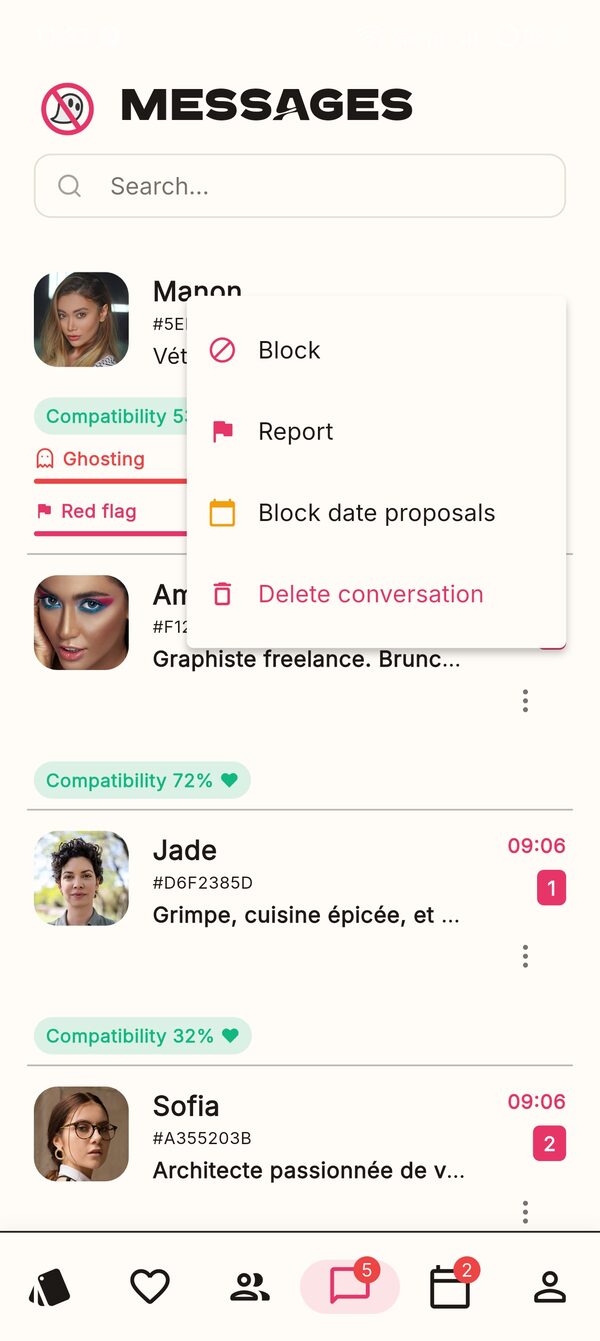The width and height of the screenshot is (600, 1341).
Task: Focus the Search messages field
Action: (x=300, y=186)
